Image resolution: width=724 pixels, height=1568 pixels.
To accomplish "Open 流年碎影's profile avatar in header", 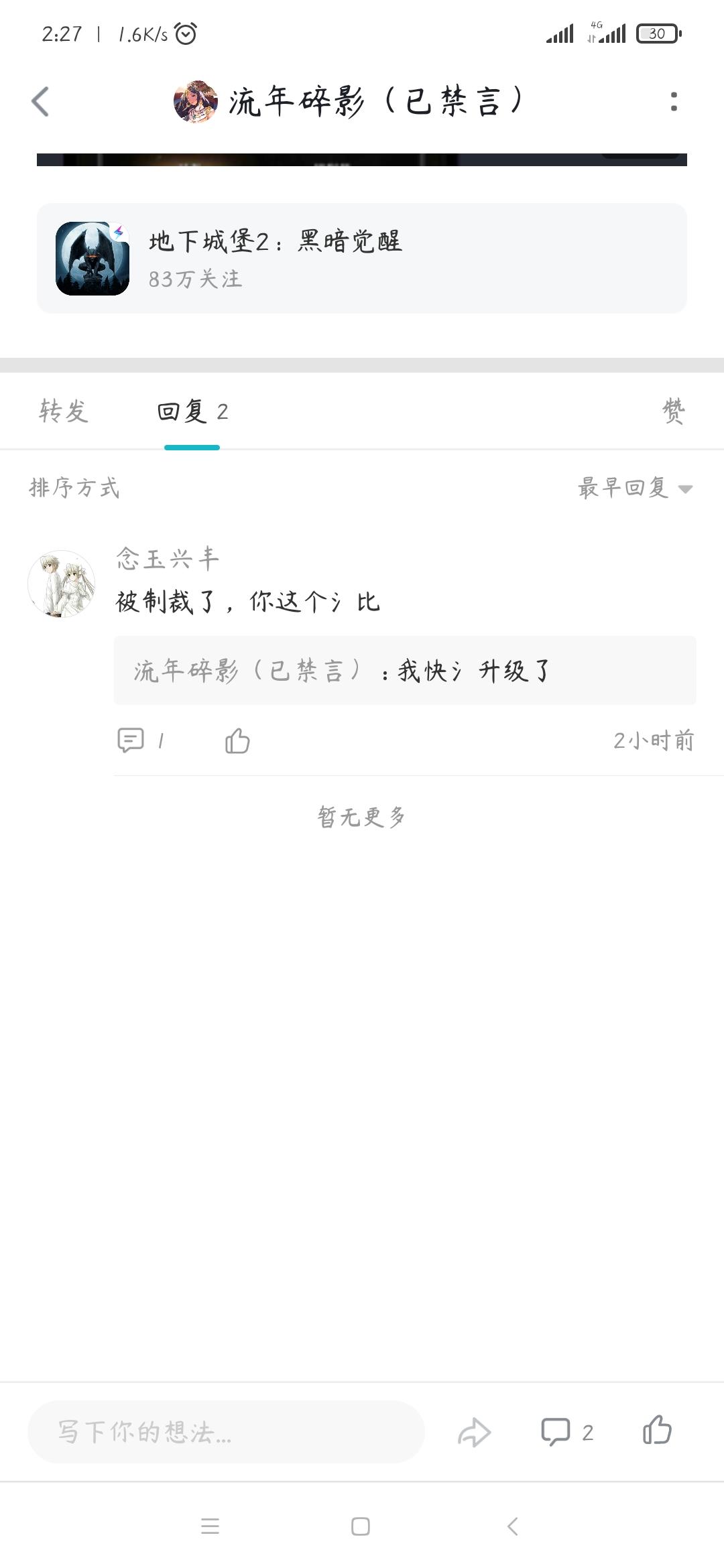I will tap(195, 102).
